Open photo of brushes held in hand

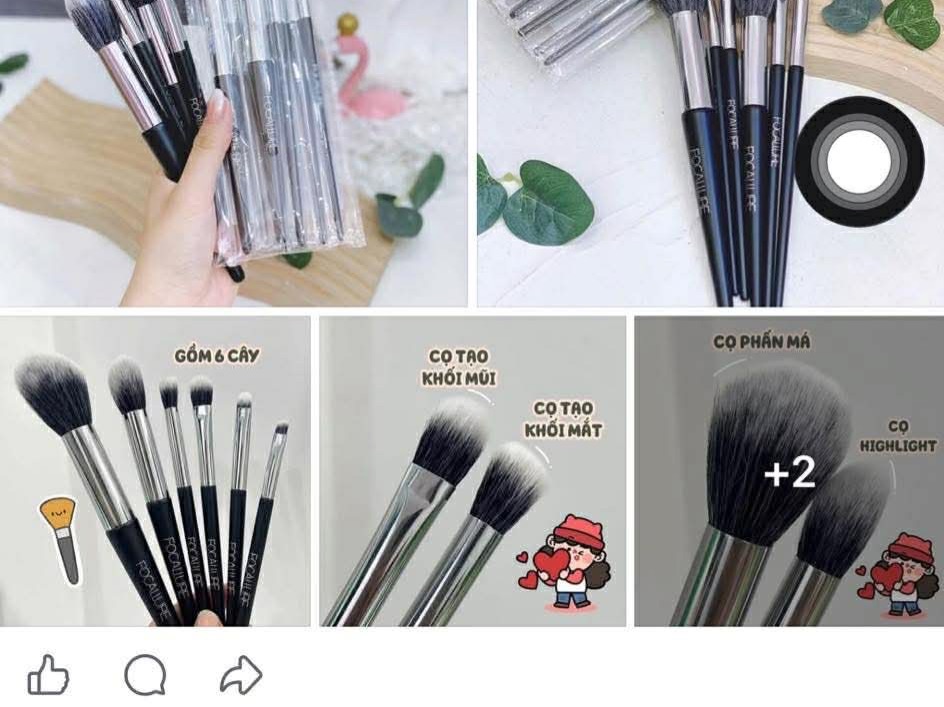[233, 152]
